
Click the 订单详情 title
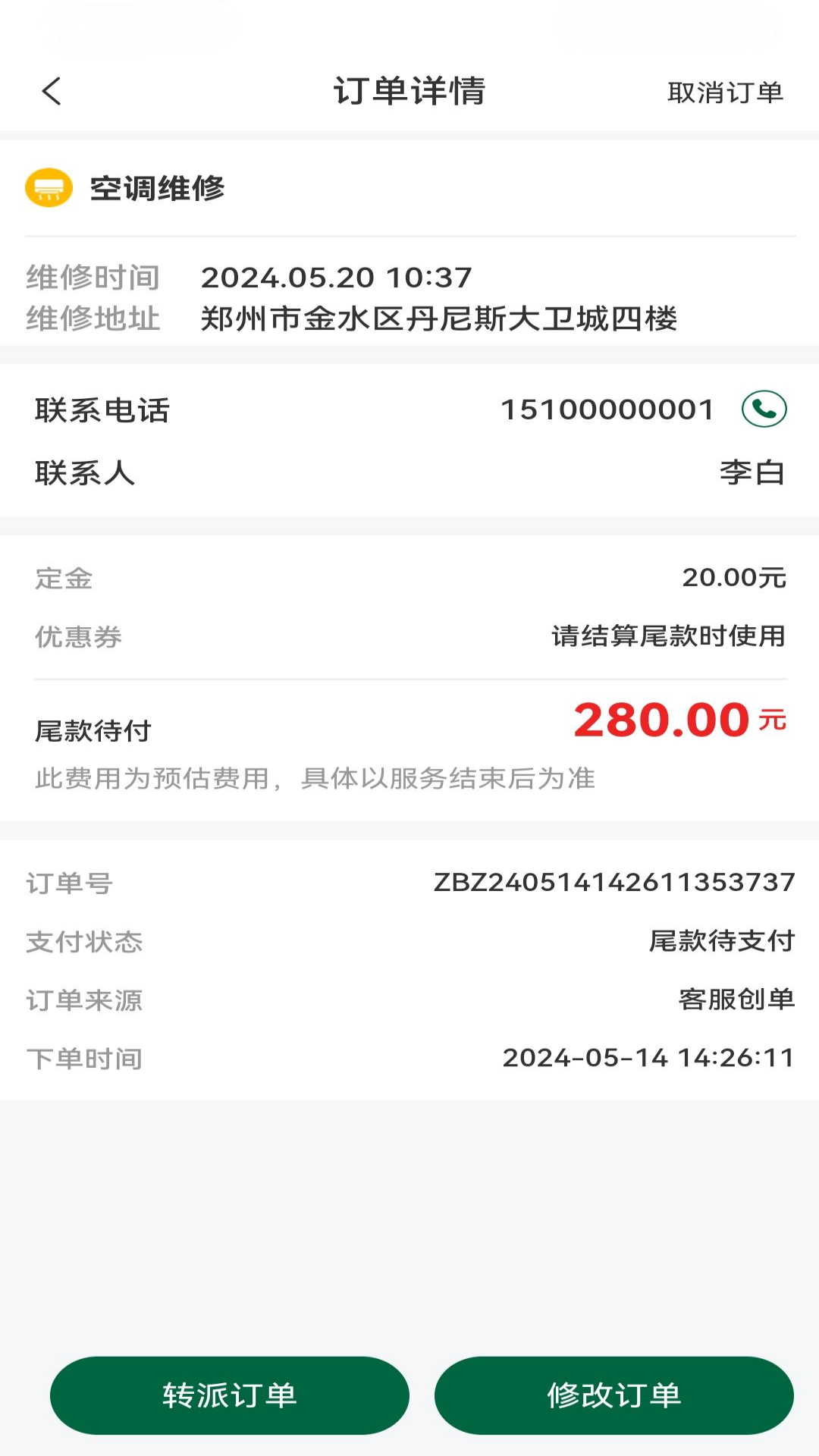[x=409, y=90]
